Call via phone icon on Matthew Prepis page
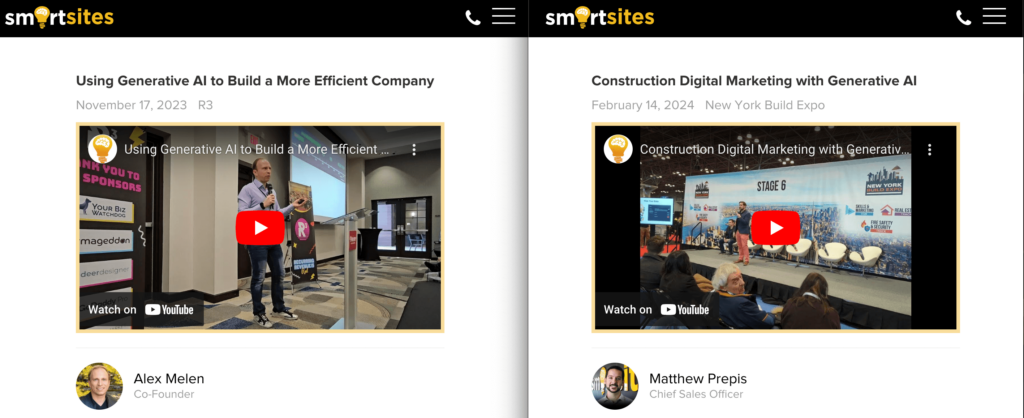Viewport: 1024px width, 418px height. tap(964, 17)
